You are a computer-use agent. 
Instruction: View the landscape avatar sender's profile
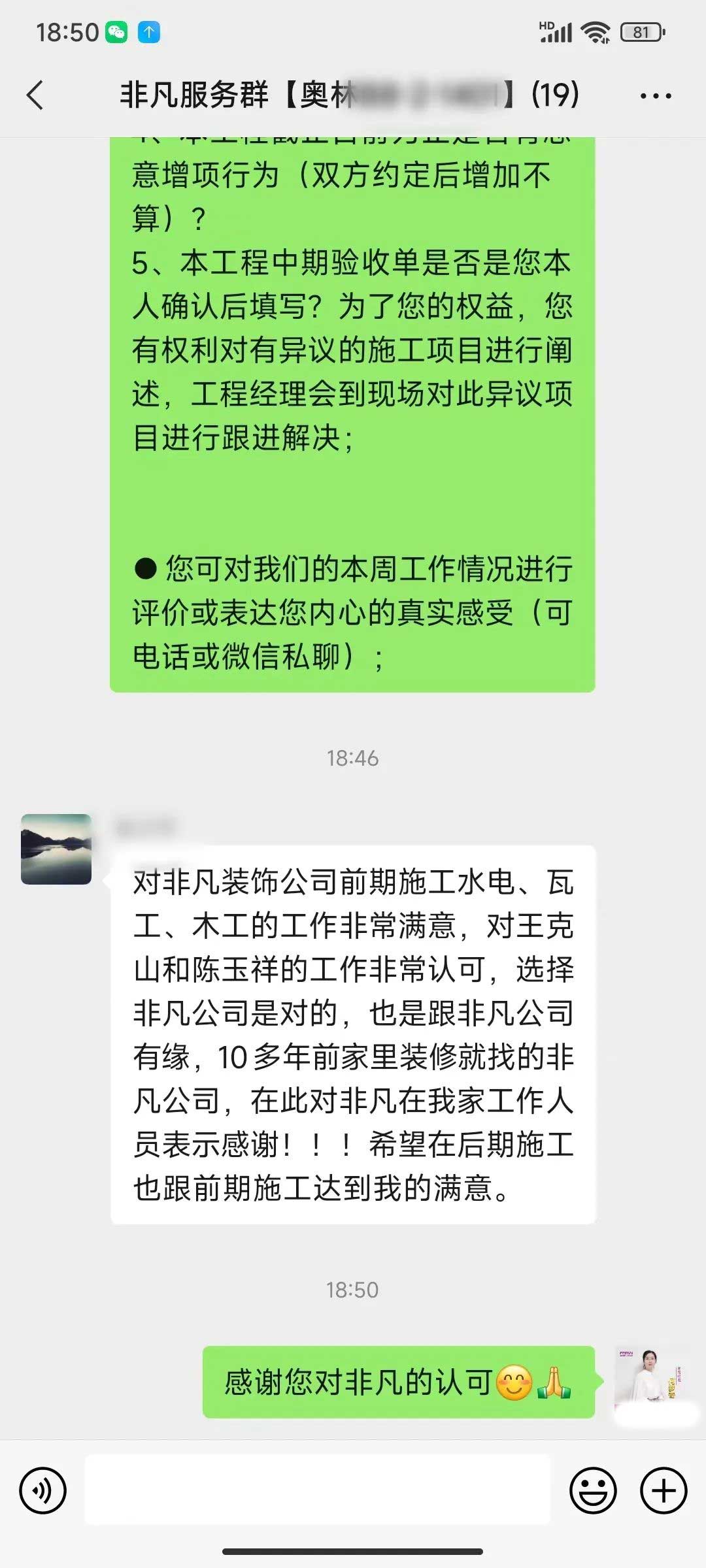56,849
